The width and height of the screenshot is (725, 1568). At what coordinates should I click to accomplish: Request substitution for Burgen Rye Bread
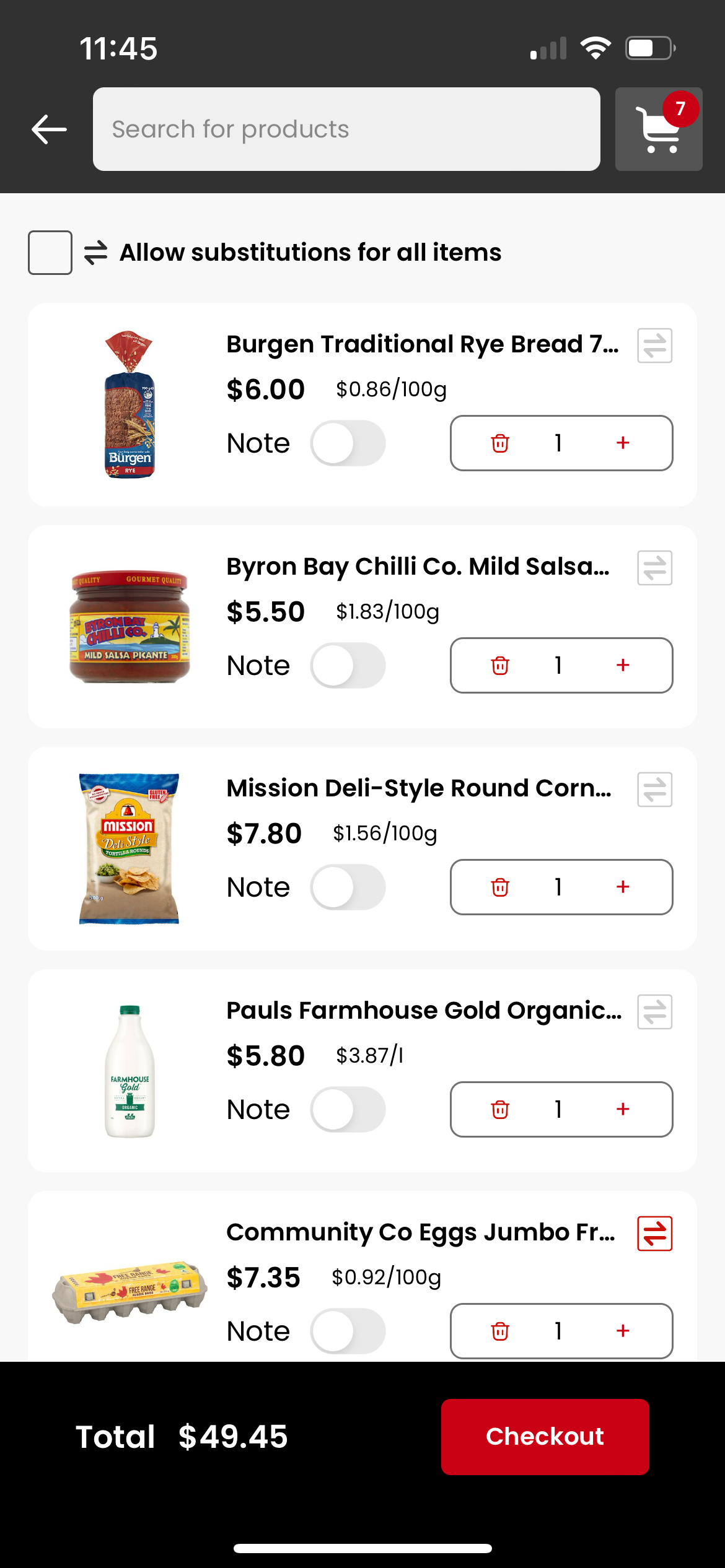[654, 345]
